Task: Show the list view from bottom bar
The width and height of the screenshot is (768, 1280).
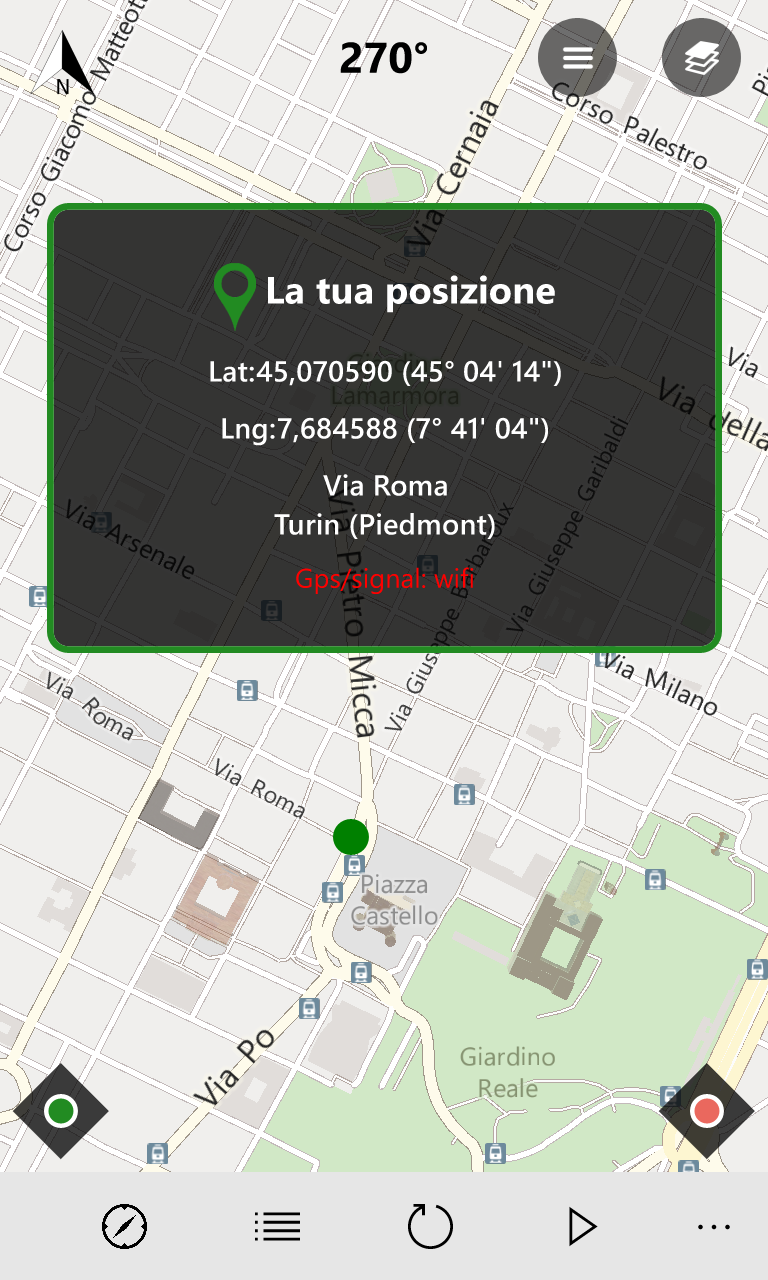Action: coord(278,1226)
